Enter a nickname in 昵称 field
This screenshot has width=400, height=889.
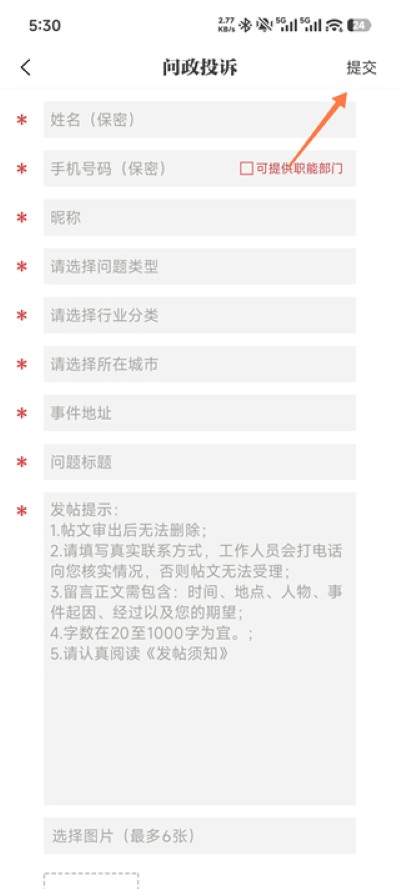[x=199, y=218]
